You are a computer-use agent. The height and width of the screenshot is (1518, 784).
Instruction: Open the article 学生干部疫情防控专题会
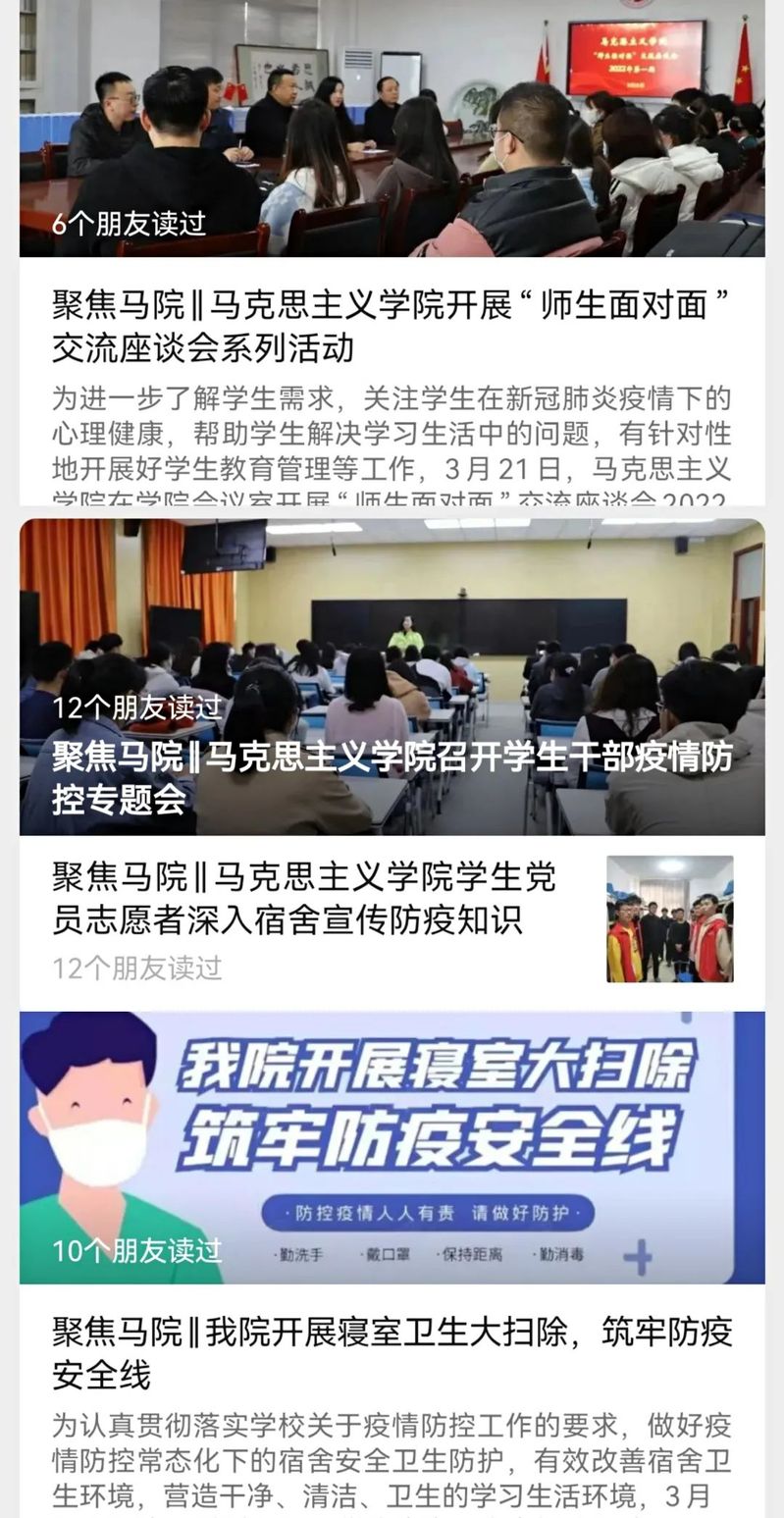[x=392, y=777]
